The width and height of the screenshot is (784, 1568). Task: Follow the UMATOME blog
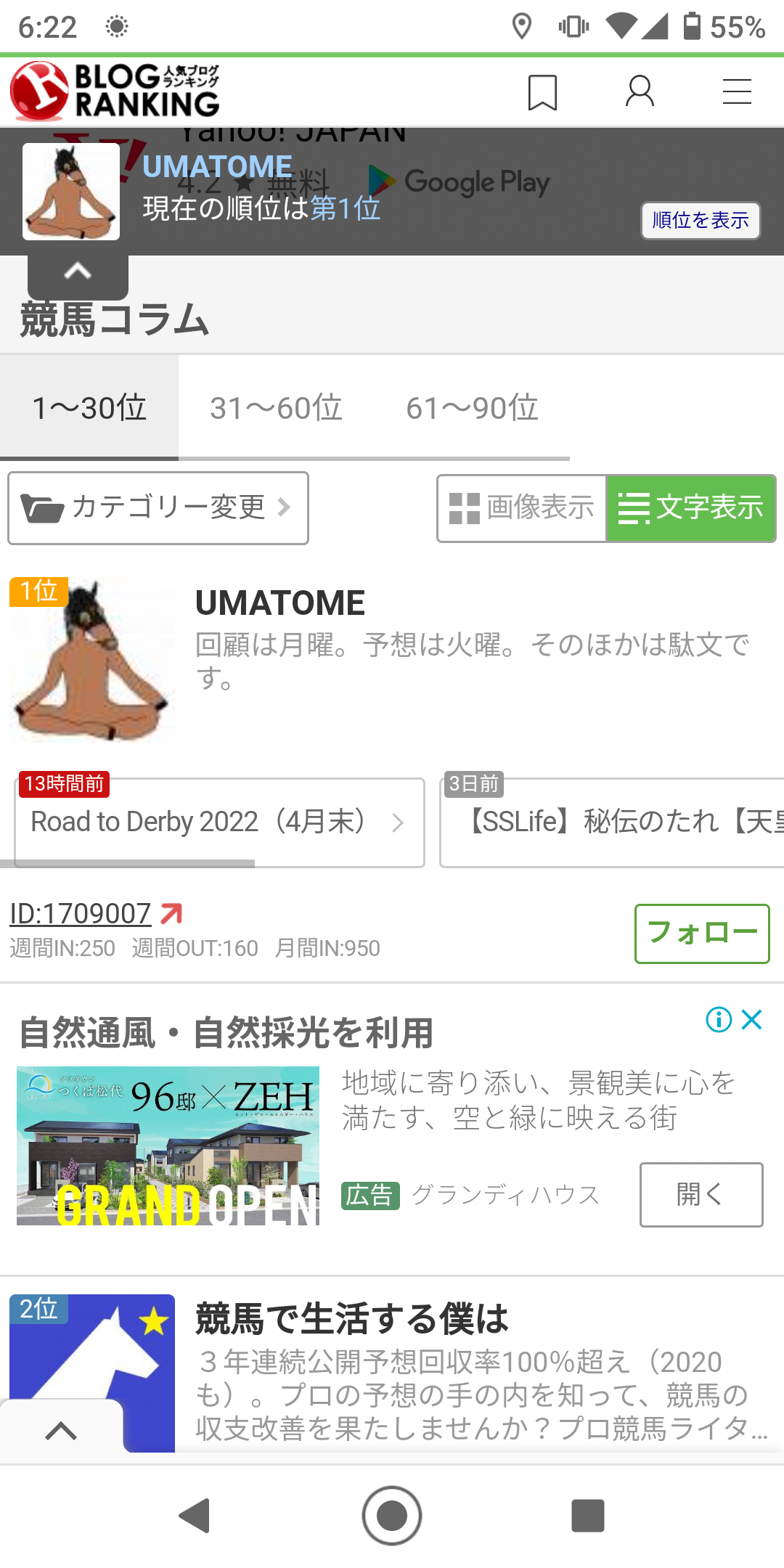701,934
